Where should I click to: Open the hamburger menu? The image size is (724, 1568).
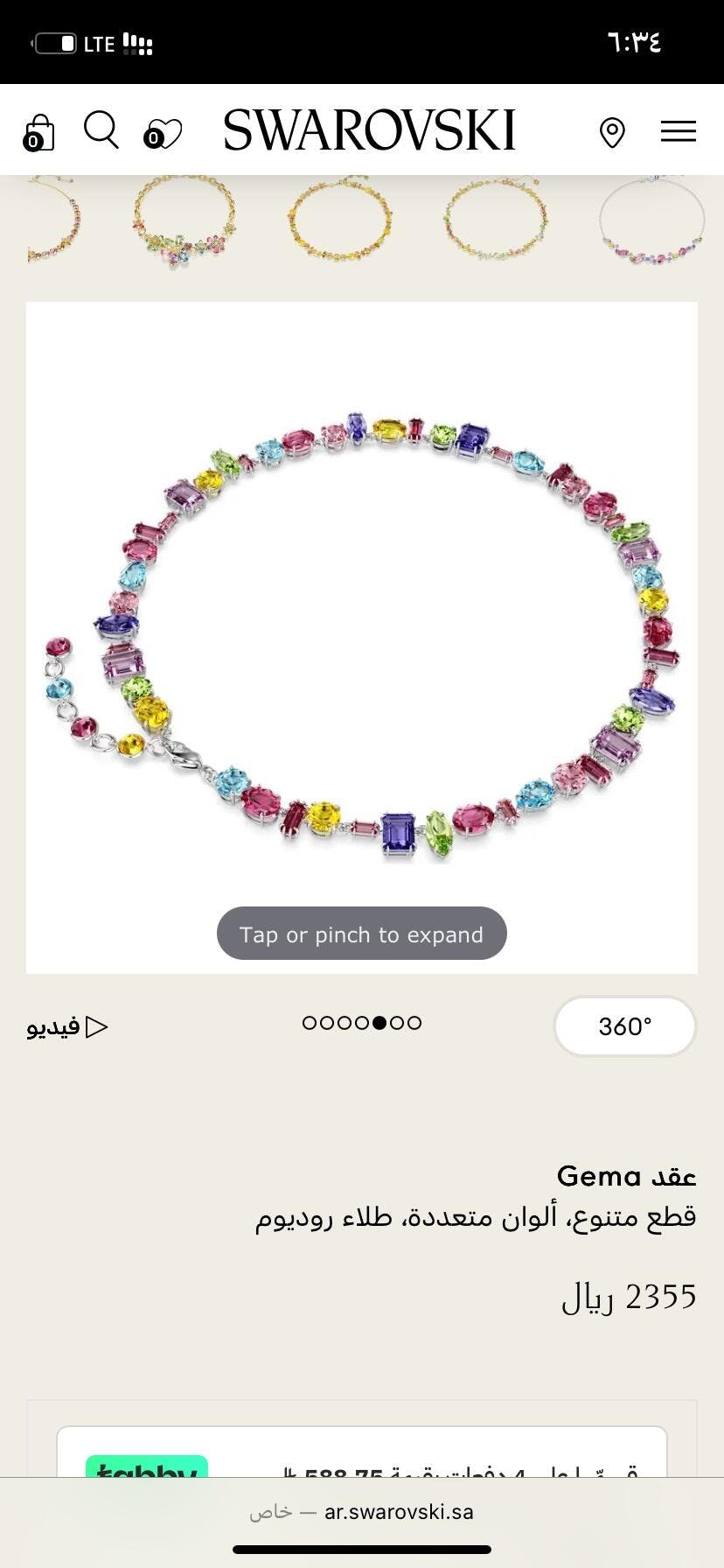(678, 131)
